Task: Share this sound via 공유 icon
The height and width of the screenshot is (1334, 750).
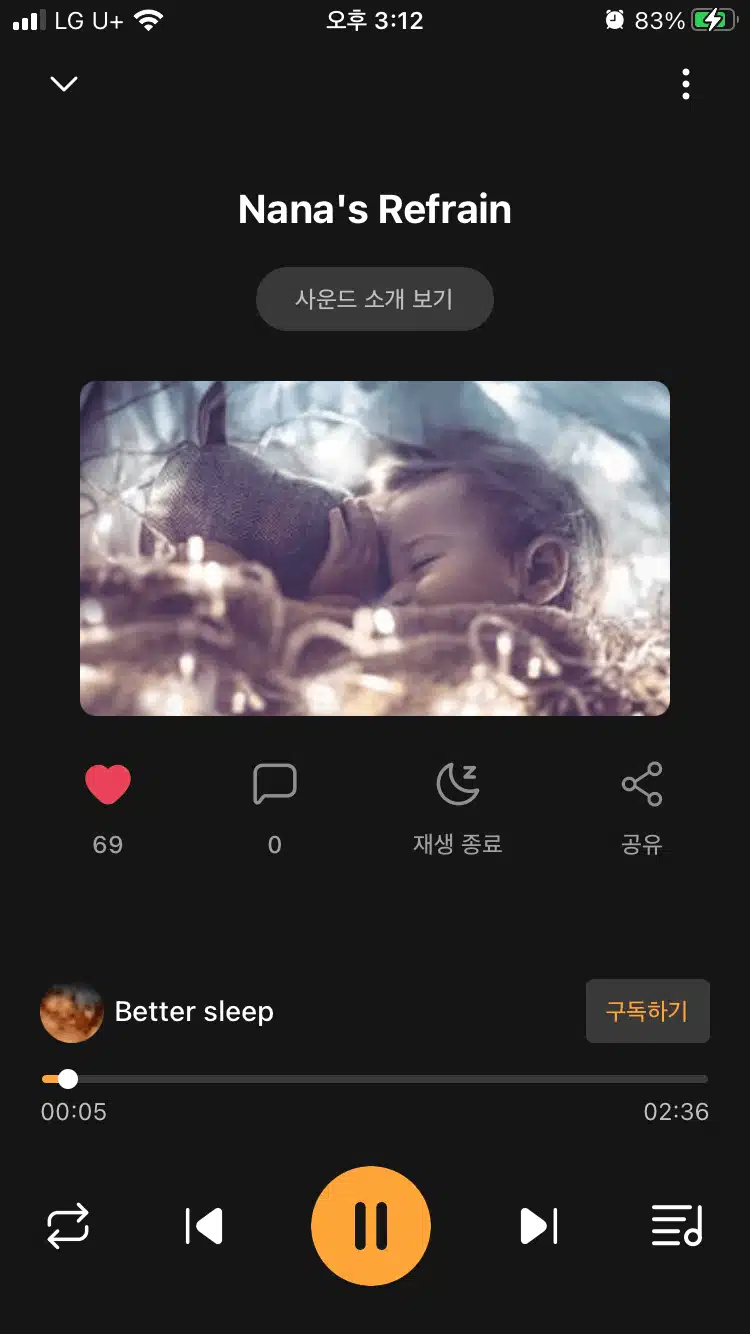Action: coord(642,784)
